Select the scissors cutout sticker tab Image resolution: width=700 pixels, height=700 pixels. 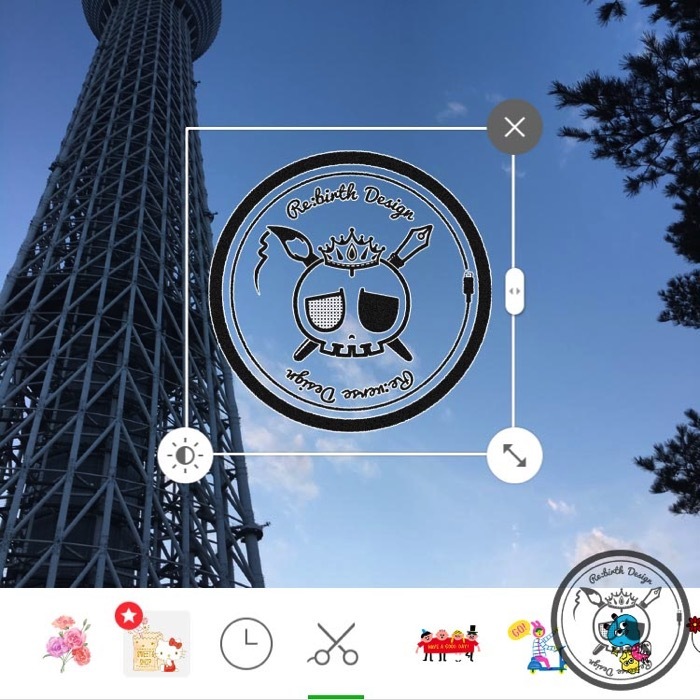pos(335,643)
